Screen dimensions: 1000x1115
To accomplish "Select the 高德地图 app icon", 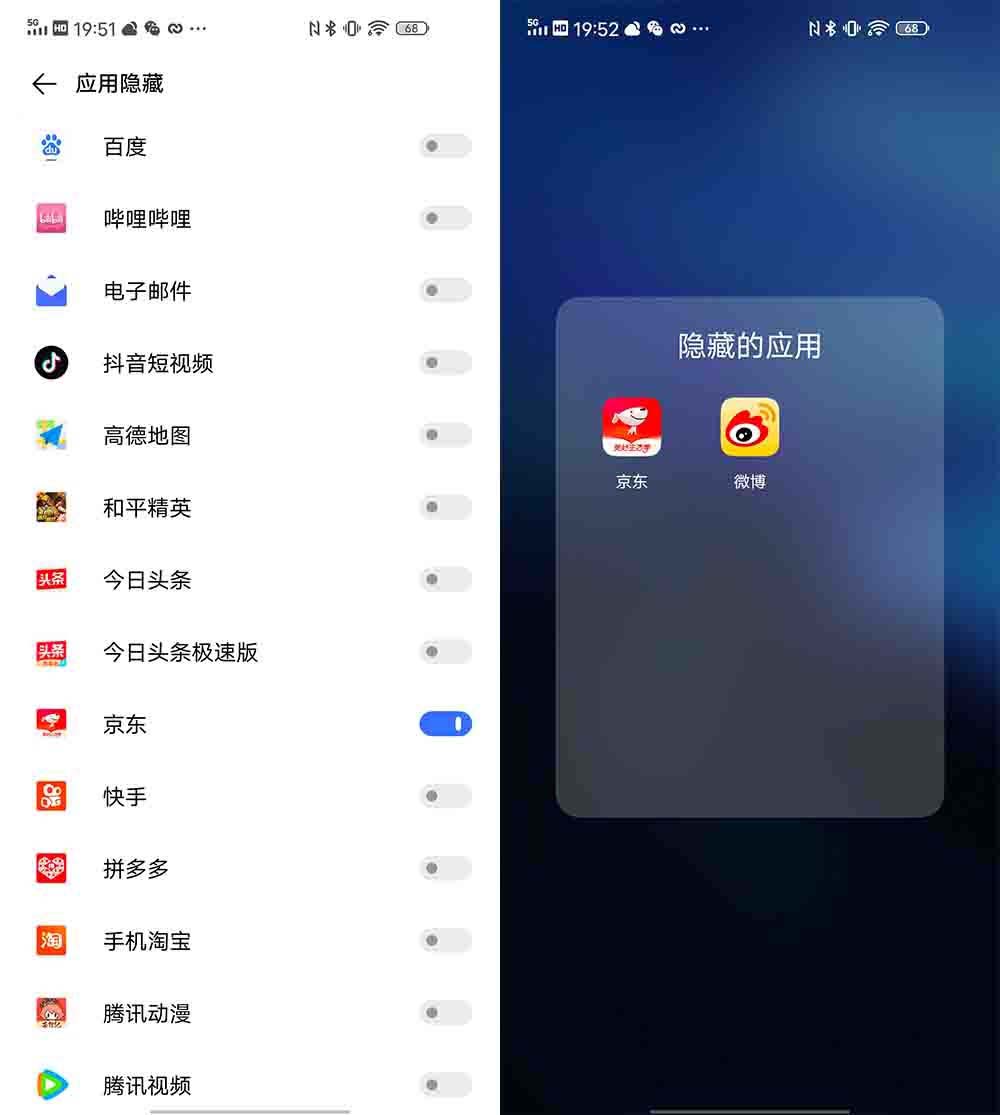I will (52, 434).
